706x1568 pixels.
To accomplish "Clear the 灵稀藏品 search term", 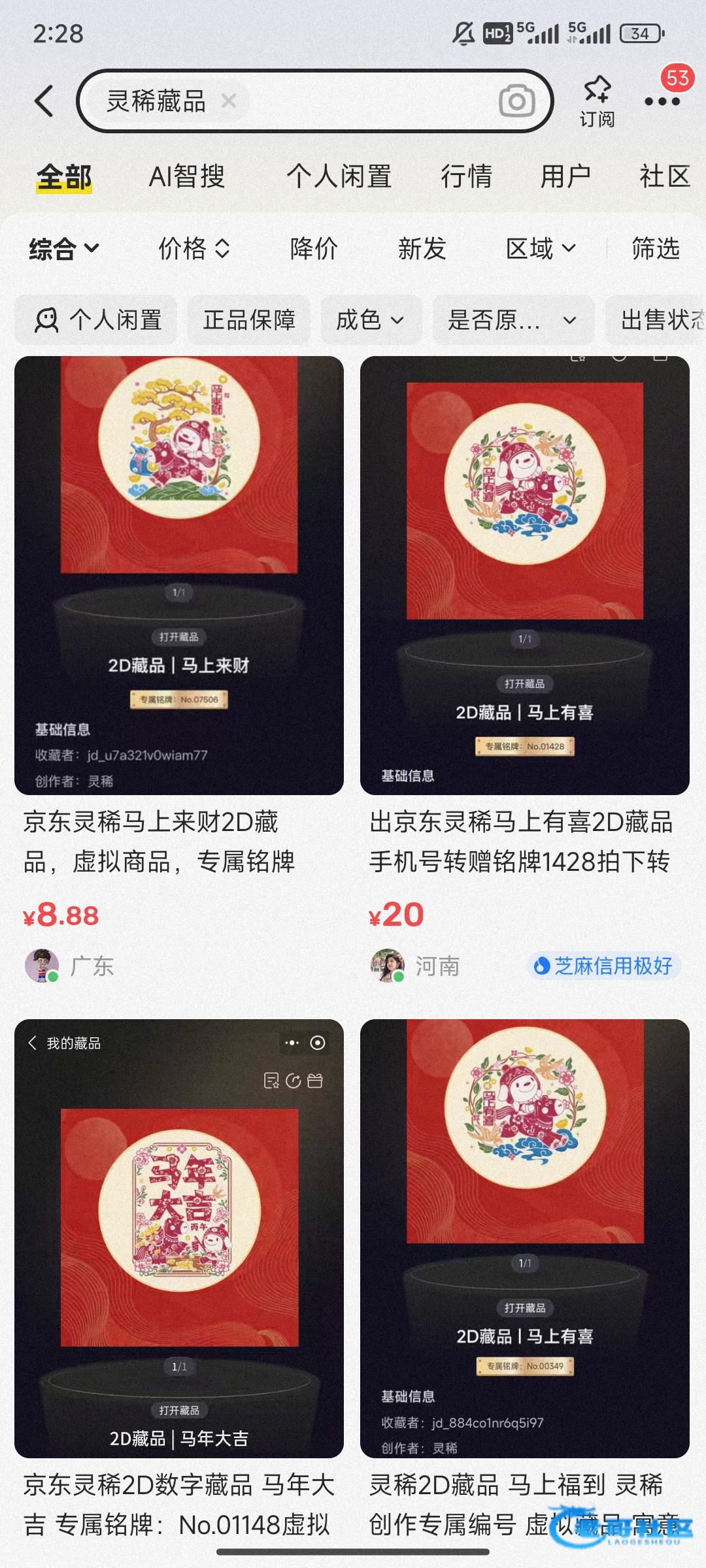I will (x=228, y=101).
